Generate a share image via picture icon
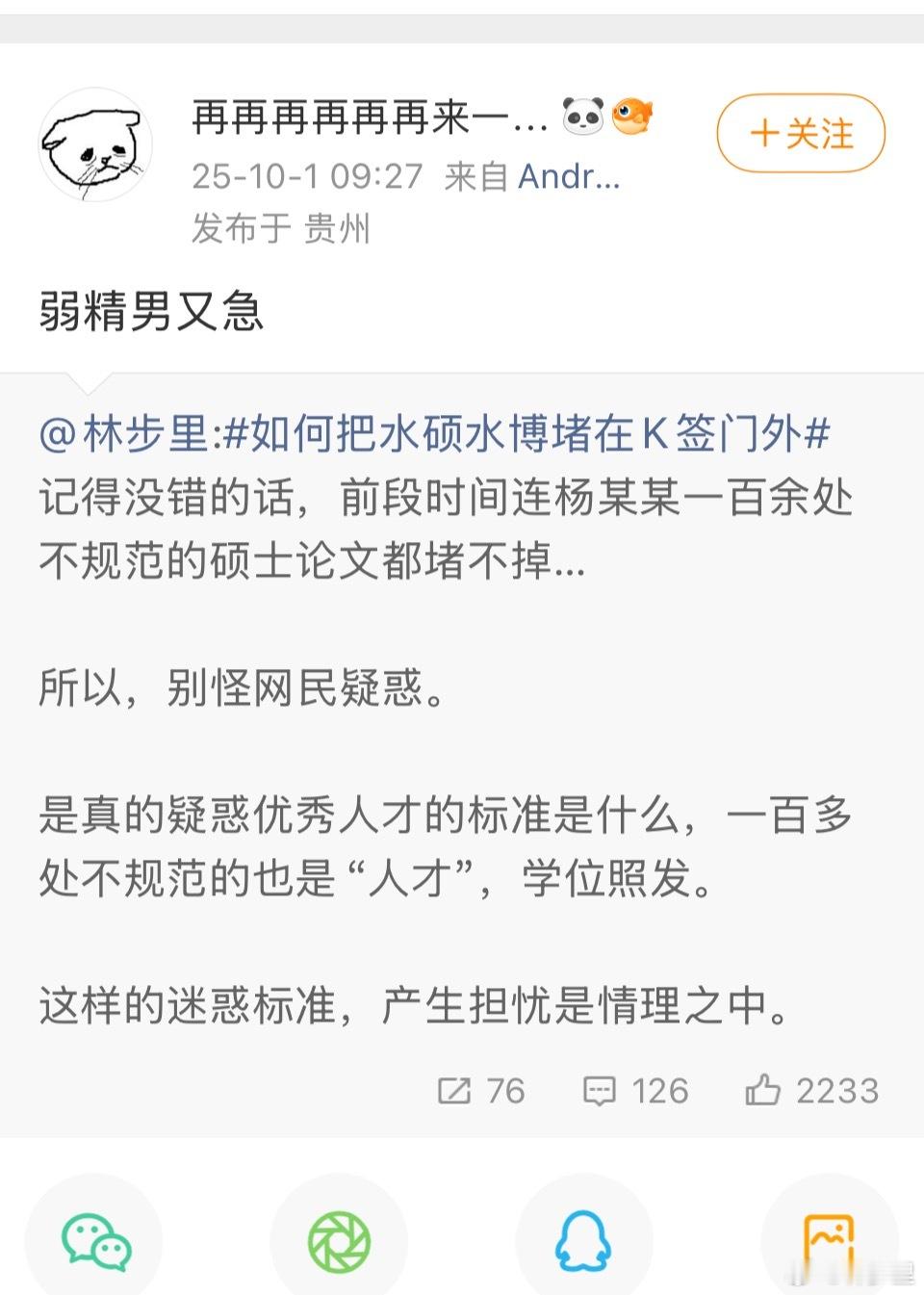The height and width of the screenshot is (1295, 924). pos(828,1240)
